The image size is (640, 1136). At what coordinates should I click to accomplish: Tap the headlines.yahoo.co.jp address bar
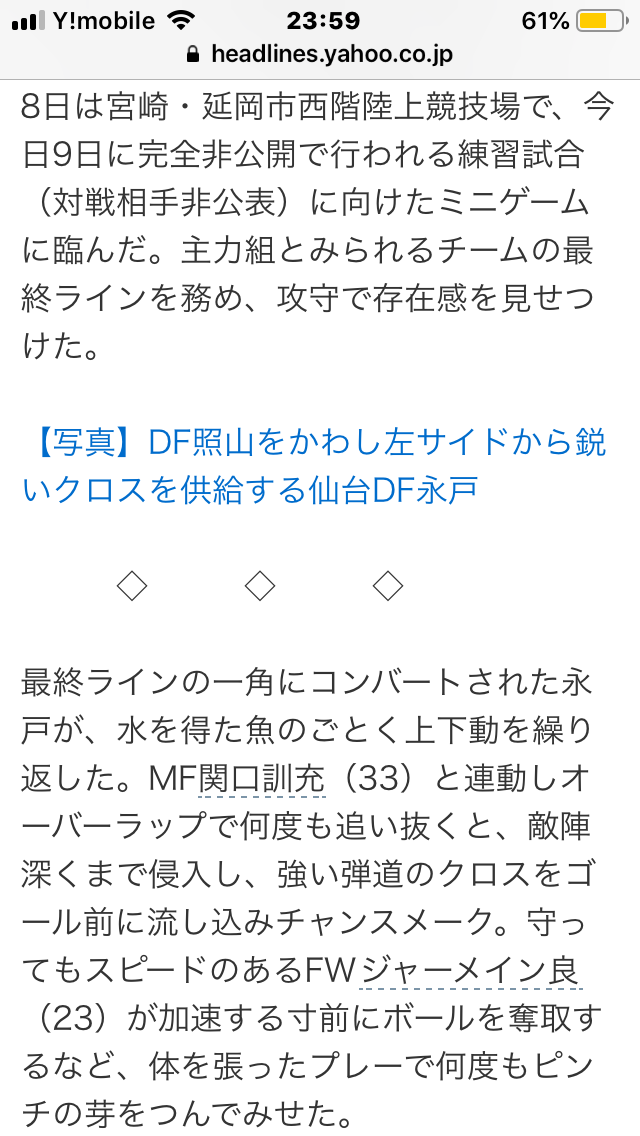pyautogui.click(x=320, y=55)
